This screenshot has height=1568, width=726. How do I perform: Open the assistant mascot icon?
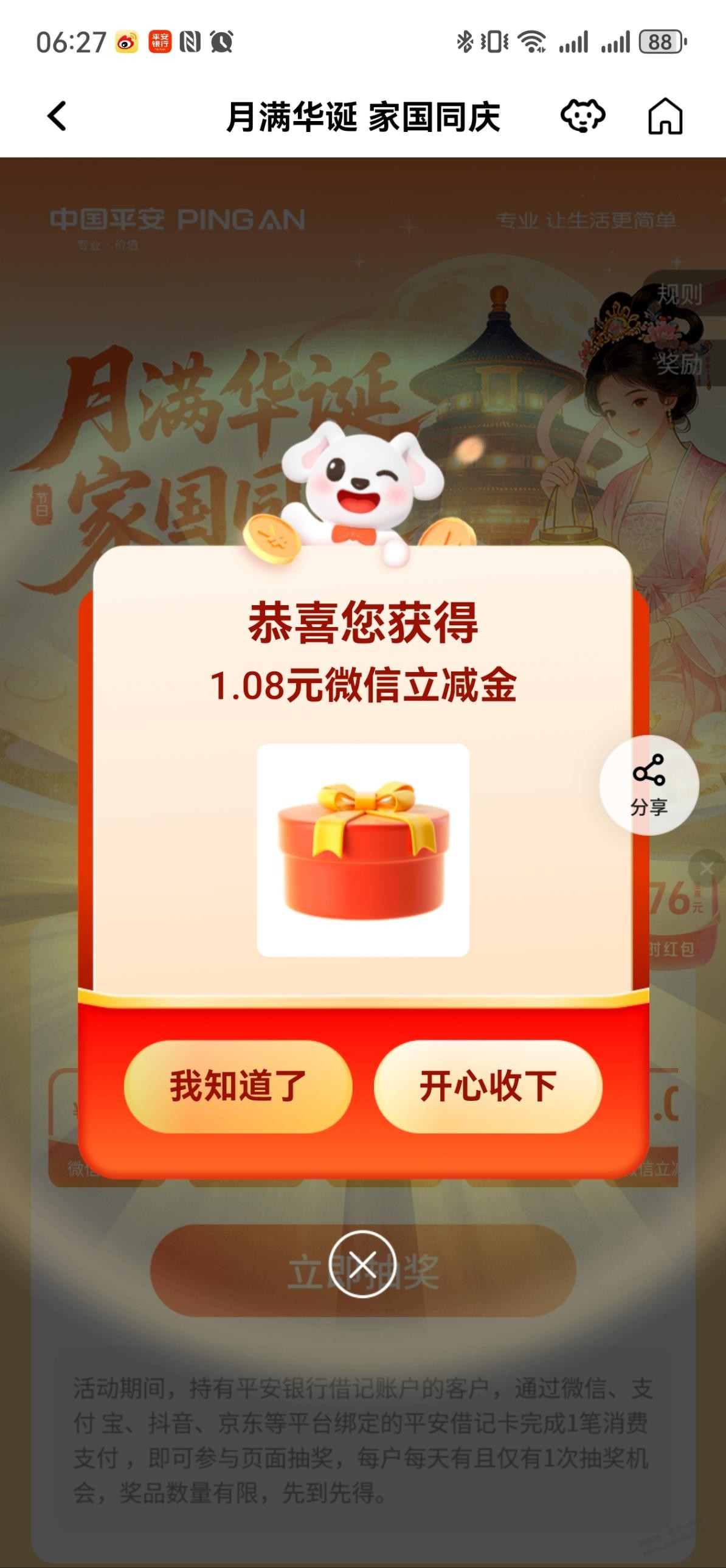point(583,116)
